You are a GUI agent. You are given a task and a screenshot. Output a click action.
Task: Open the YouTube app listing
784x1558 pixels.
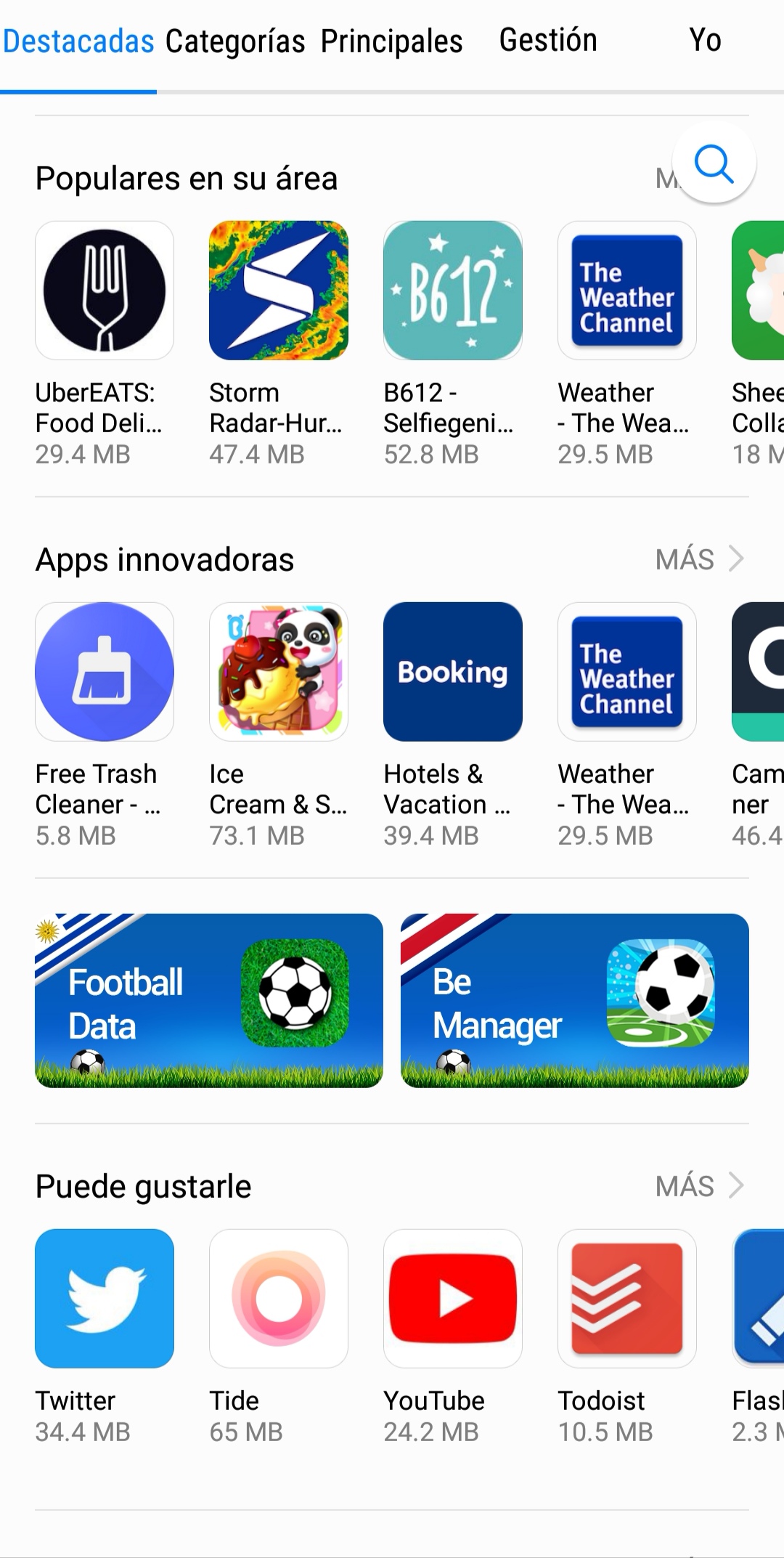point(453,1299)
